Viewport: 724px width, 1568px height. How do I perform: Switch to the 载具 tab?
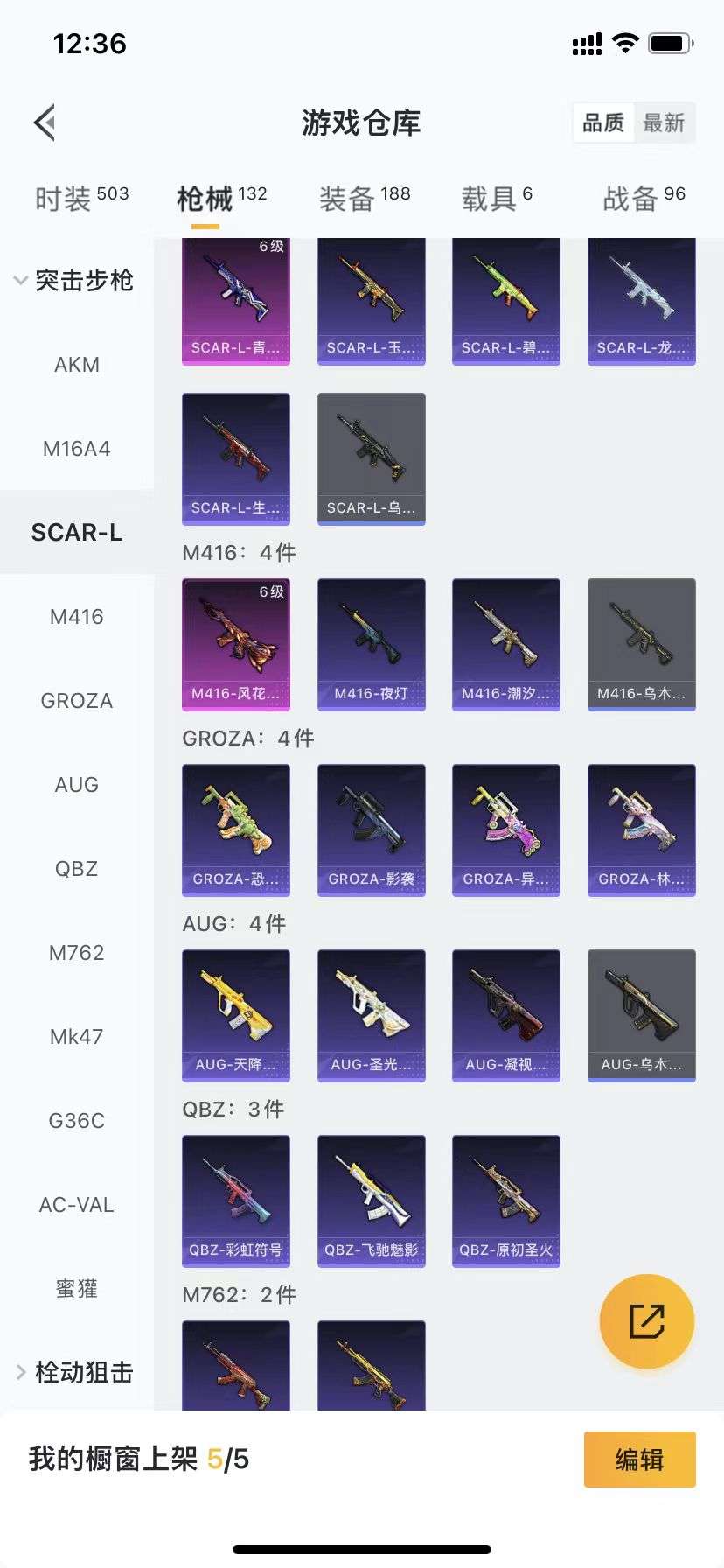coord(496,199)
